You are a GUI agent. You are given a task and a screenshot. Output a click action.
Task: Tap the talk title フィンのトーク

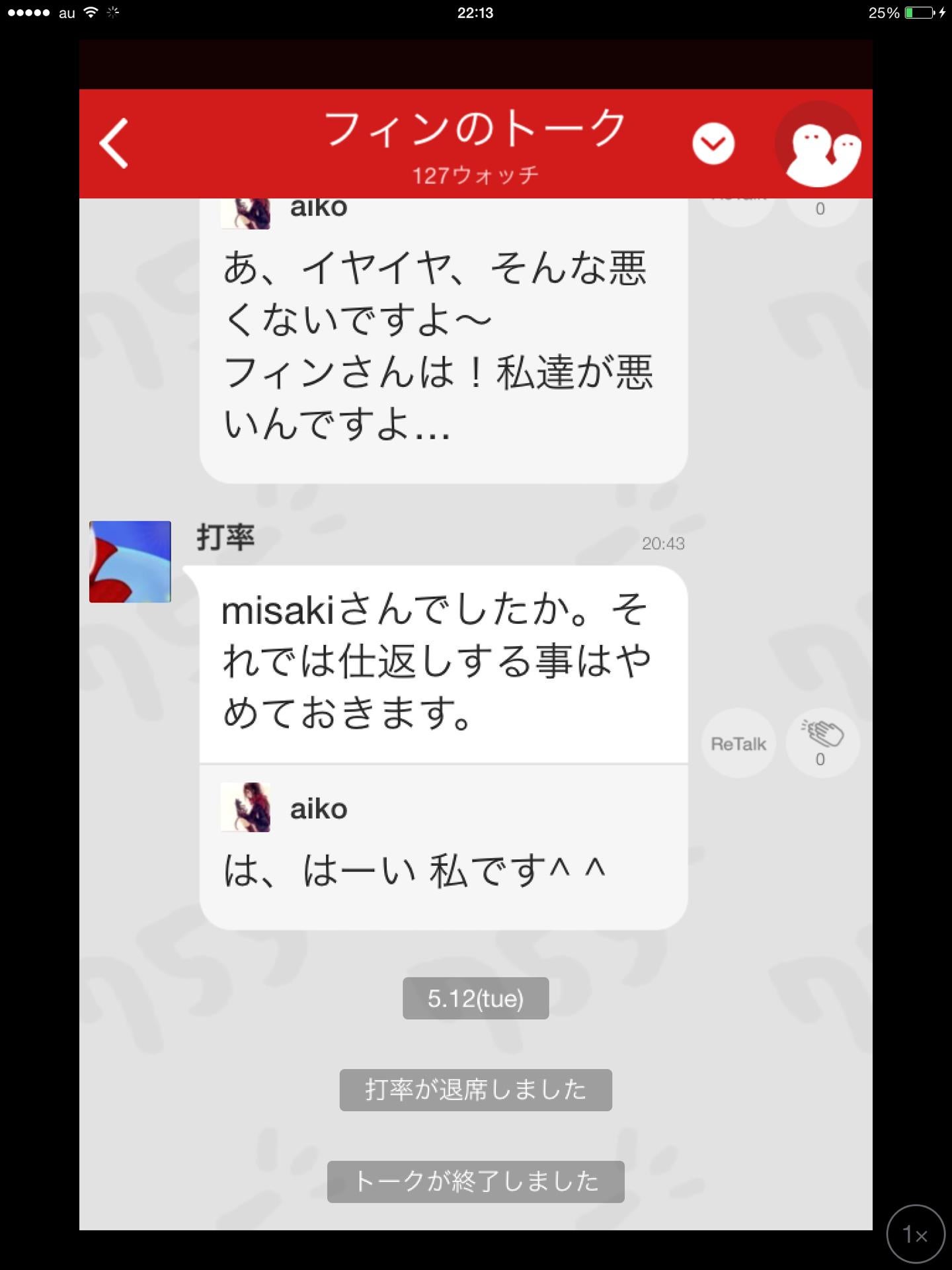(475, 130)
